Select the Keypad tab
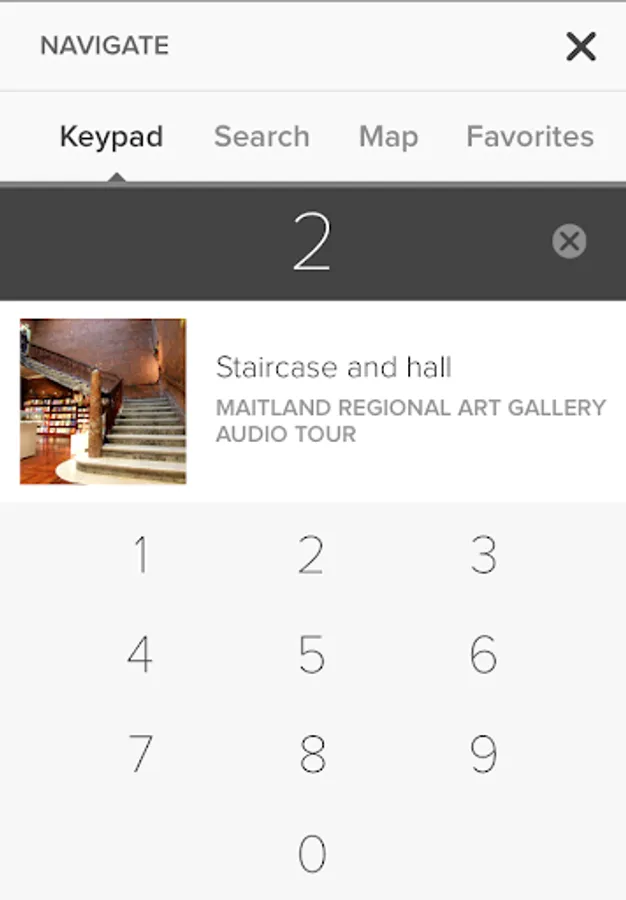The image size is (626, 900). click(x=111, y=137)
